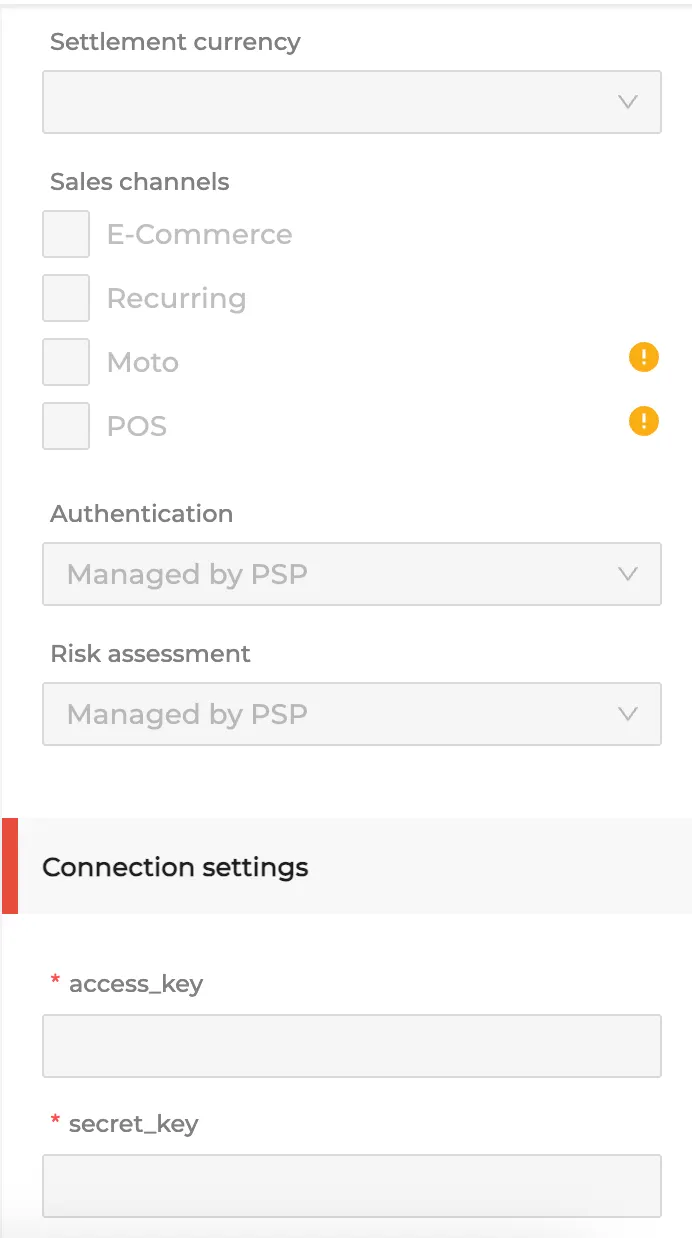
Task: Focus the access_key input field
Action: (351, 1046)
